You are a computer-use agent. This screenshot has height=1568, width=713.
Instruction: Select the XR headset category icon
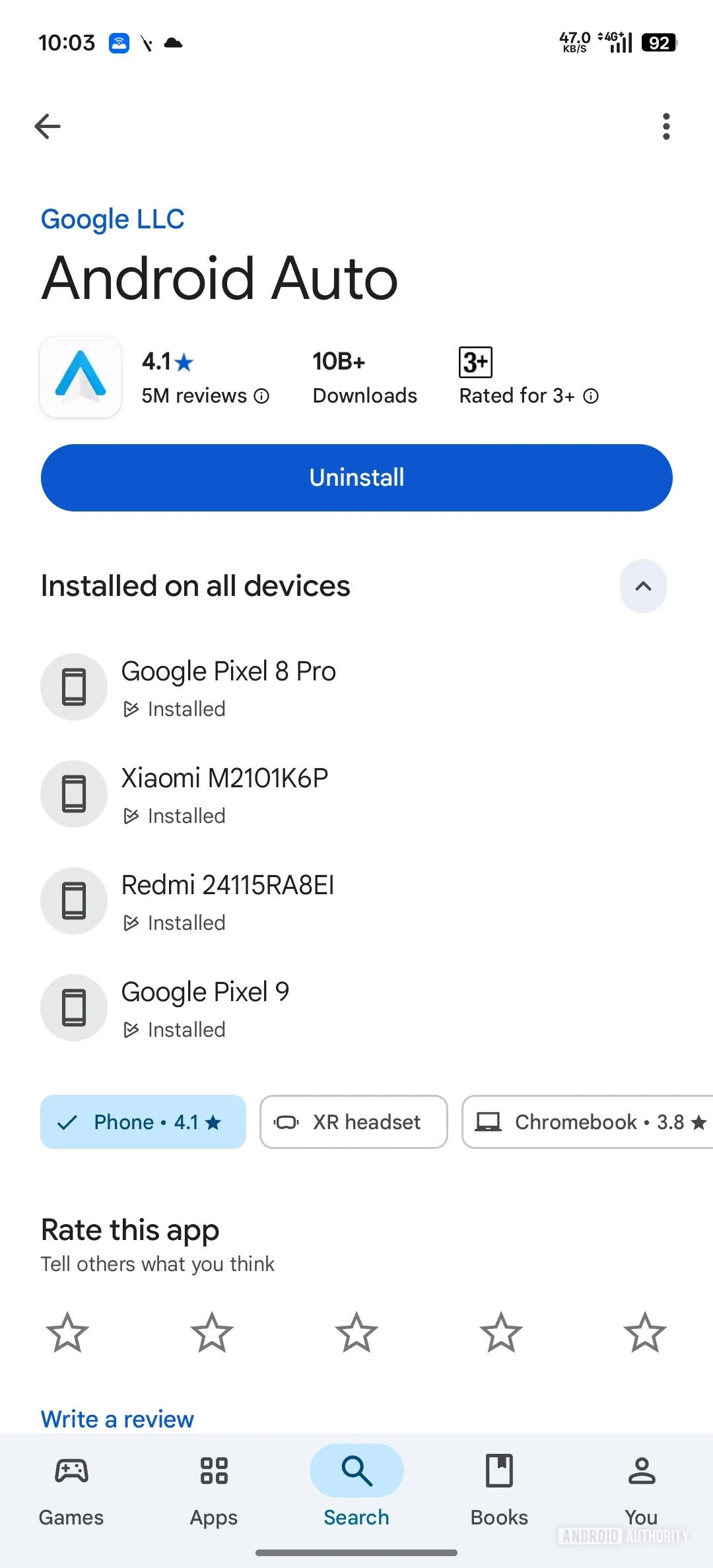288,1121
